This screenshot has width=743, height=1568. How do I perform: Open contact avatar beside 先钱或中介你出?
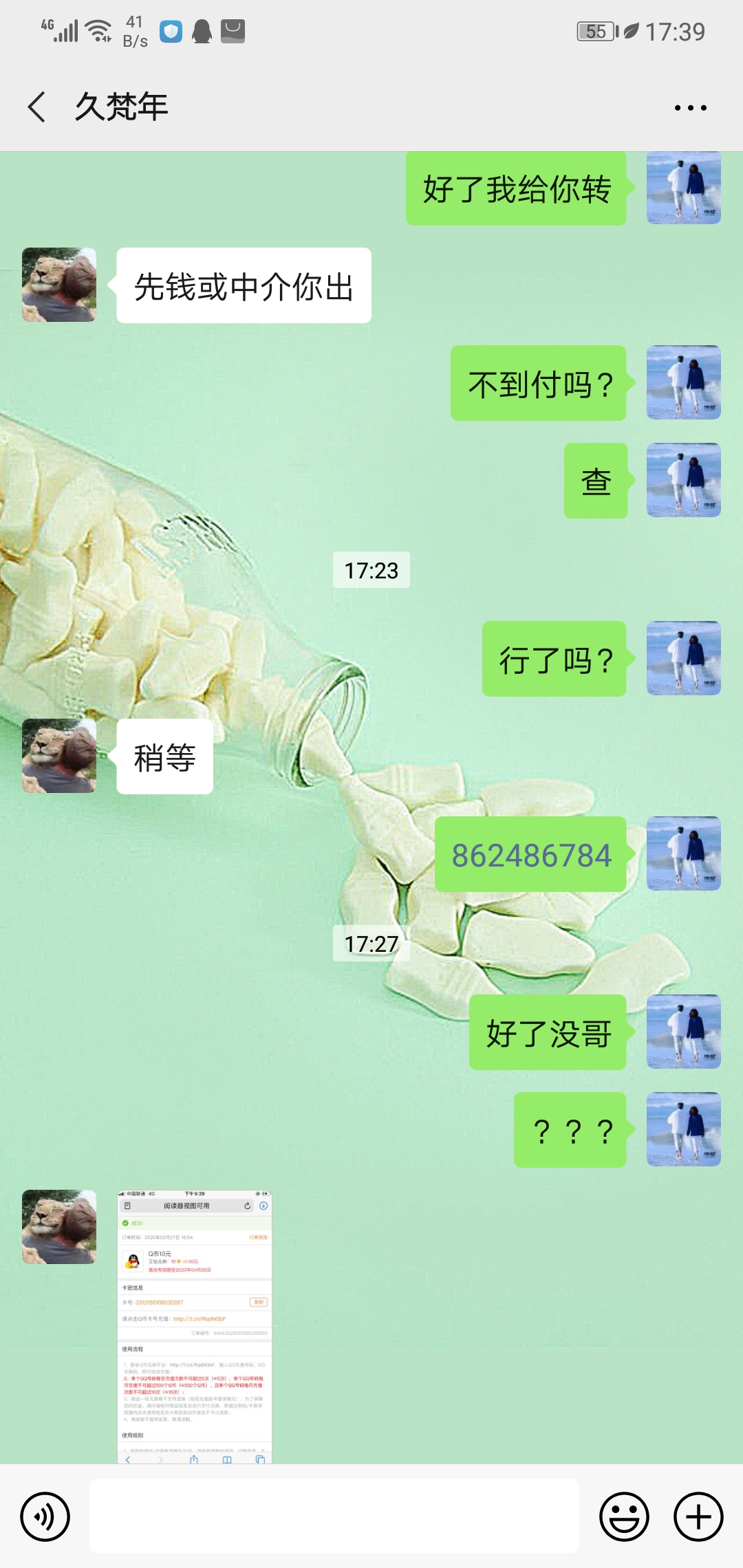pyautogui.click(x=59, y=285)
